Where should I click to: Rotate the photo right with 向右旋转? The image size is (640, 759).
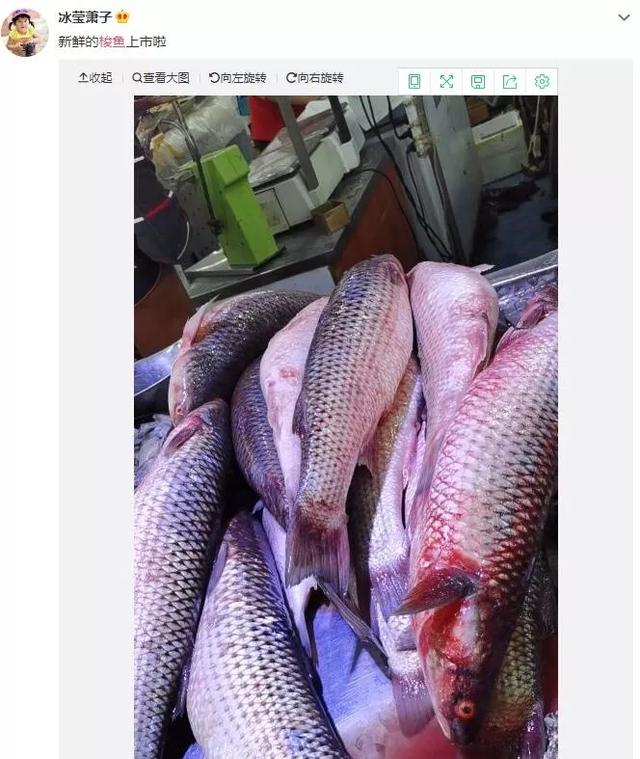(x=314, y=78)
